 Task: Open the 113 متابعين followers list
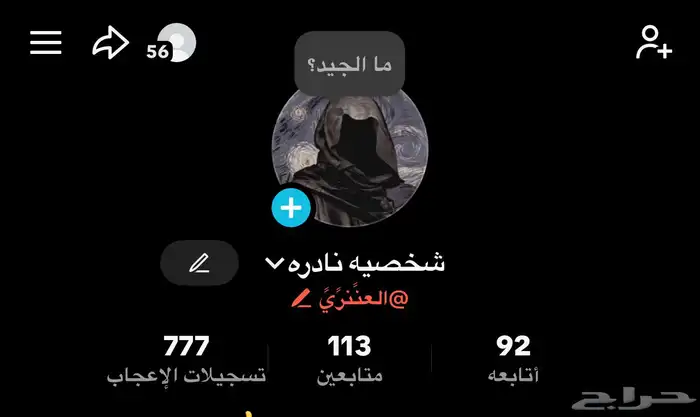349,360
